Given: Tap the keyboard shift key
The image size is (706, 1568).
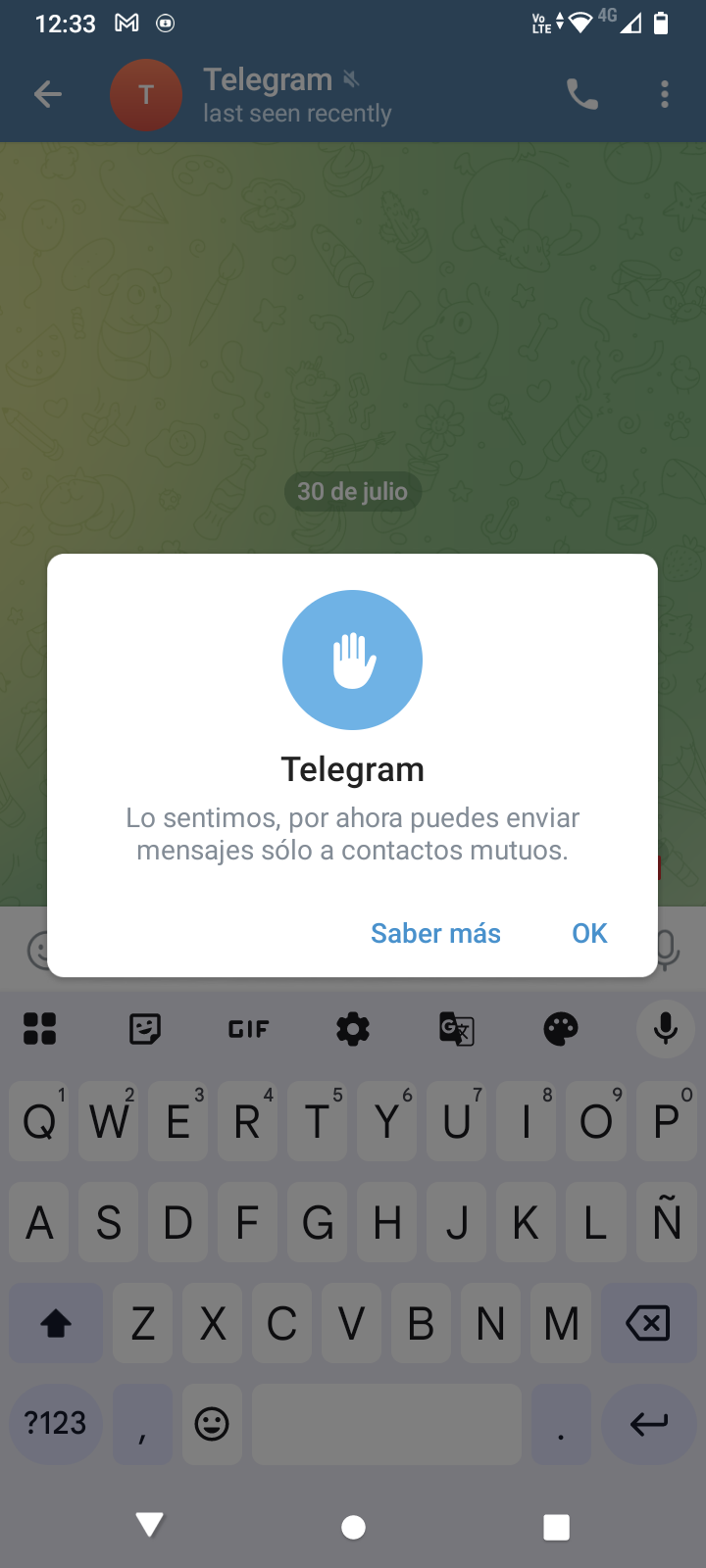Looking at the screenshot, I should [x=56, y=1324].
